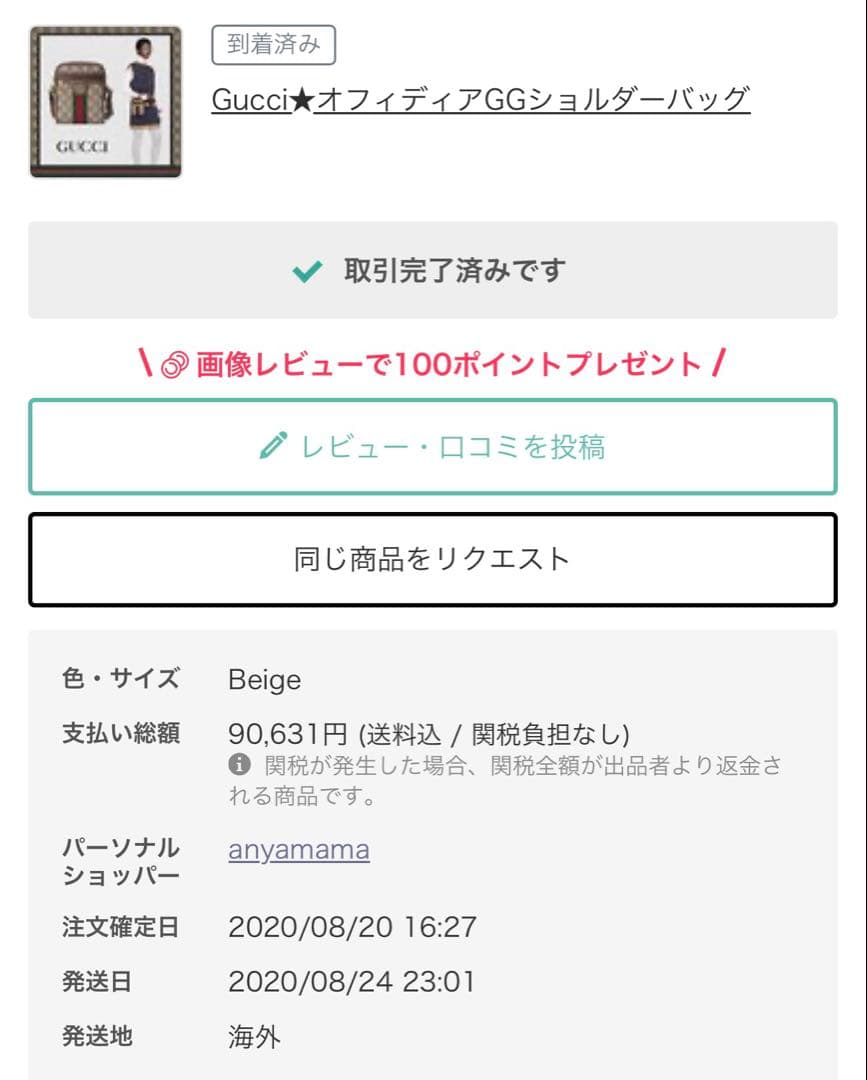
Task: Open the Gucci bag product thumbnail
Action: 104,97
